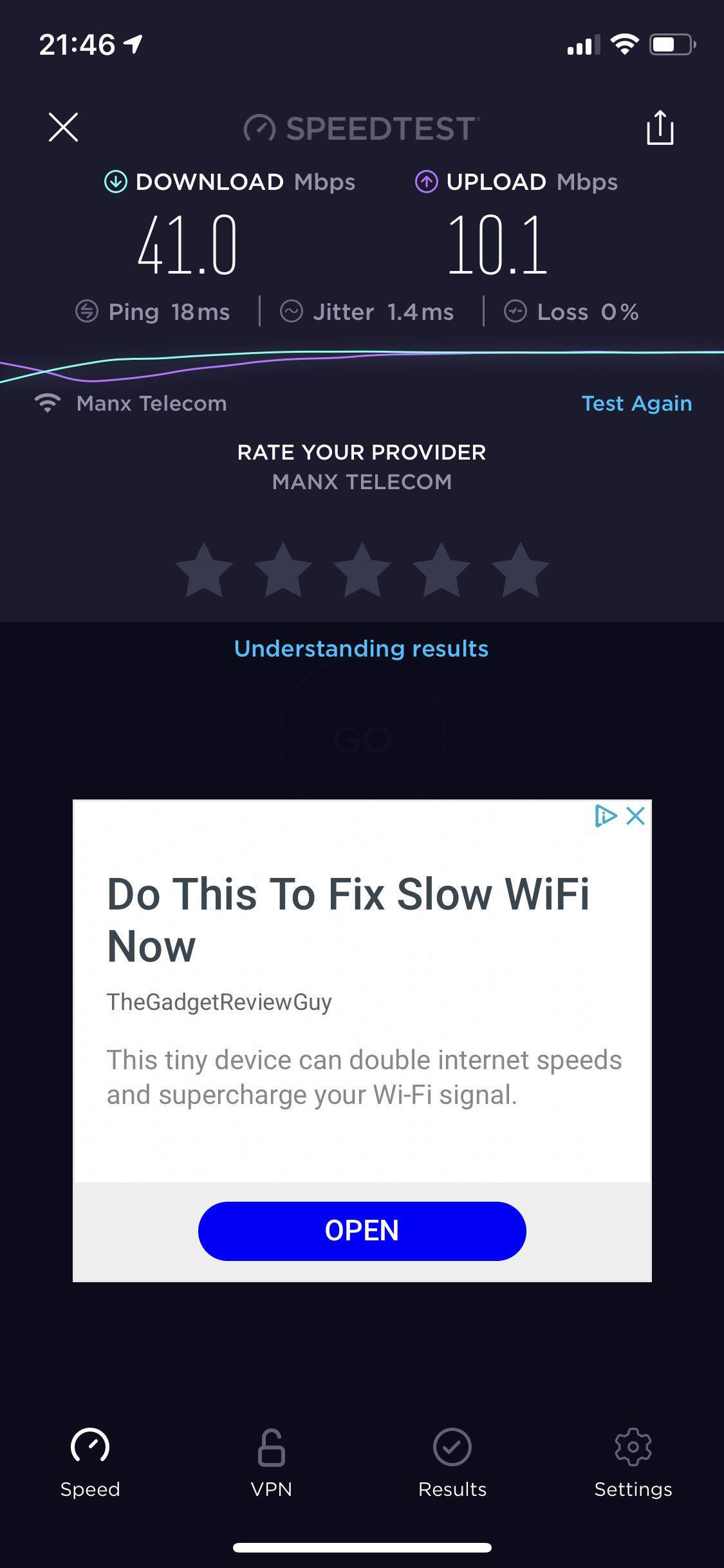Open Understanding results
Viewport: 724px width, 1568px height.
coord(362,649)
